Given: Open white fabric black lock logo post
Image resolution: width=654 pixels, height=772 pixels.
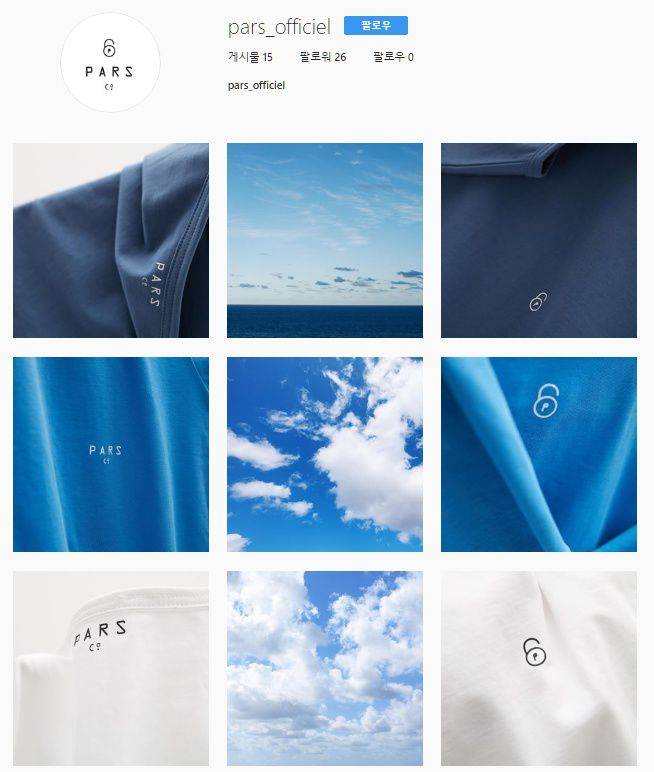Looking at the screenshot, I should tap(539, 668).
